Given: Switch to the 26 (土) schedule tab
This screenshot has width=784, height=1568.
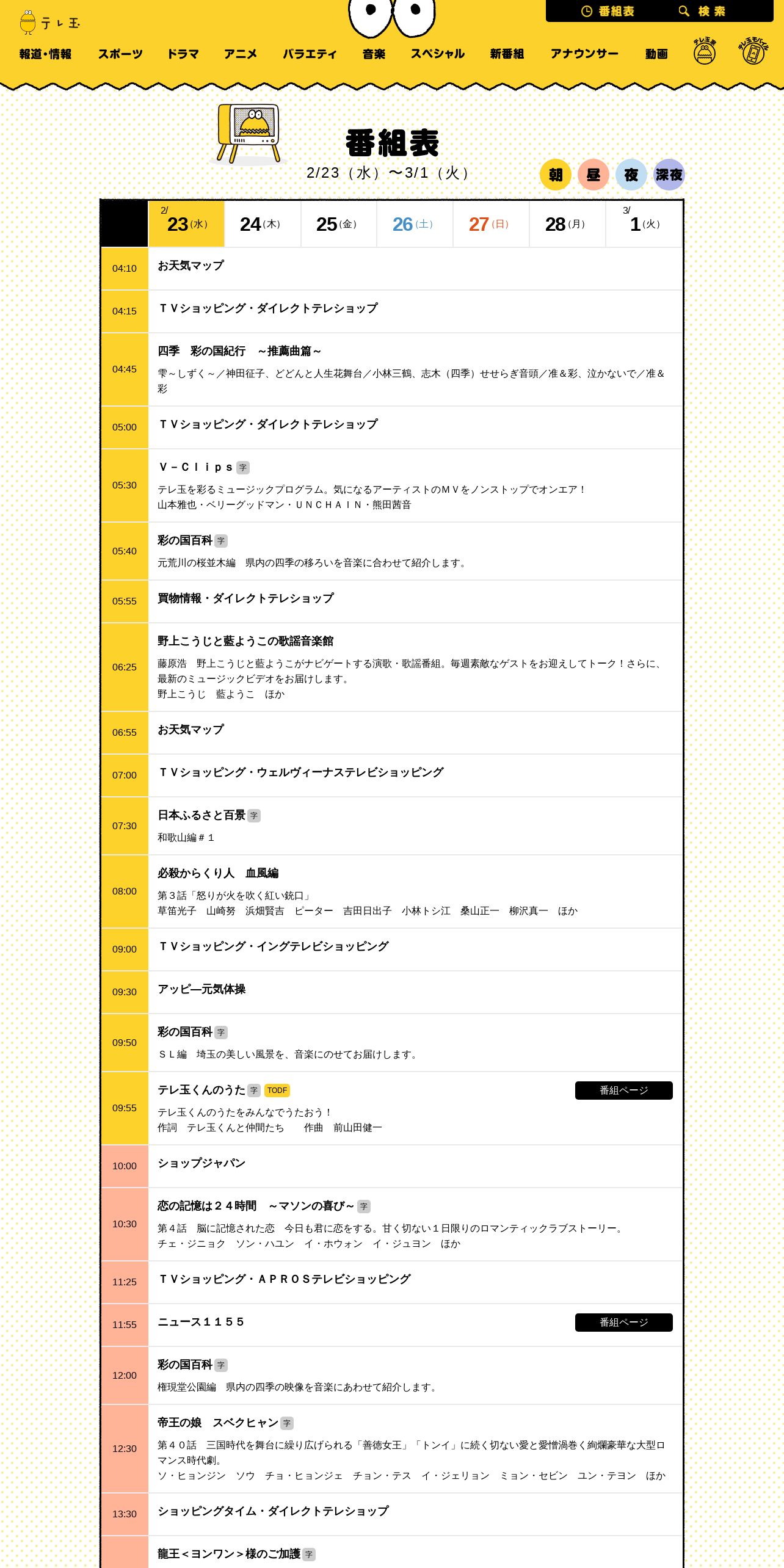Looking at the screenshot, I should pyautogui.click(x=415, y=224).
